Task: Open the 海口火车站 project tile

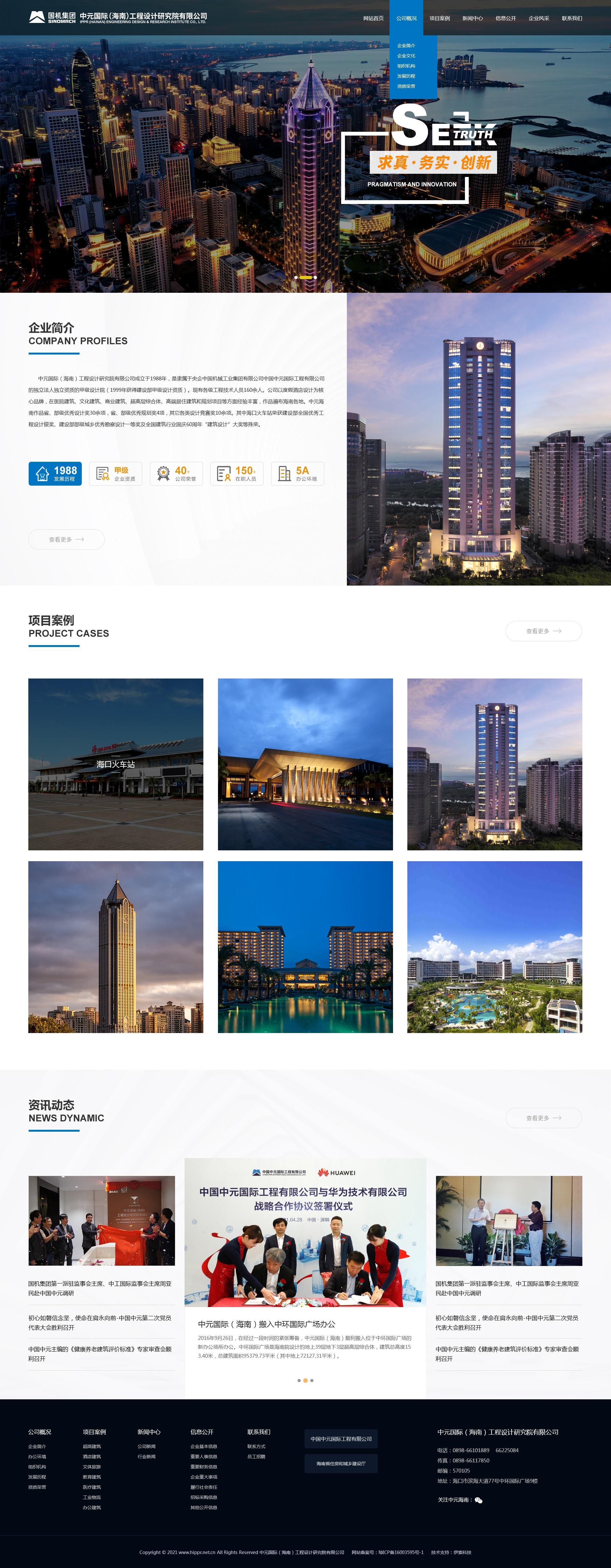Action: 116,764
